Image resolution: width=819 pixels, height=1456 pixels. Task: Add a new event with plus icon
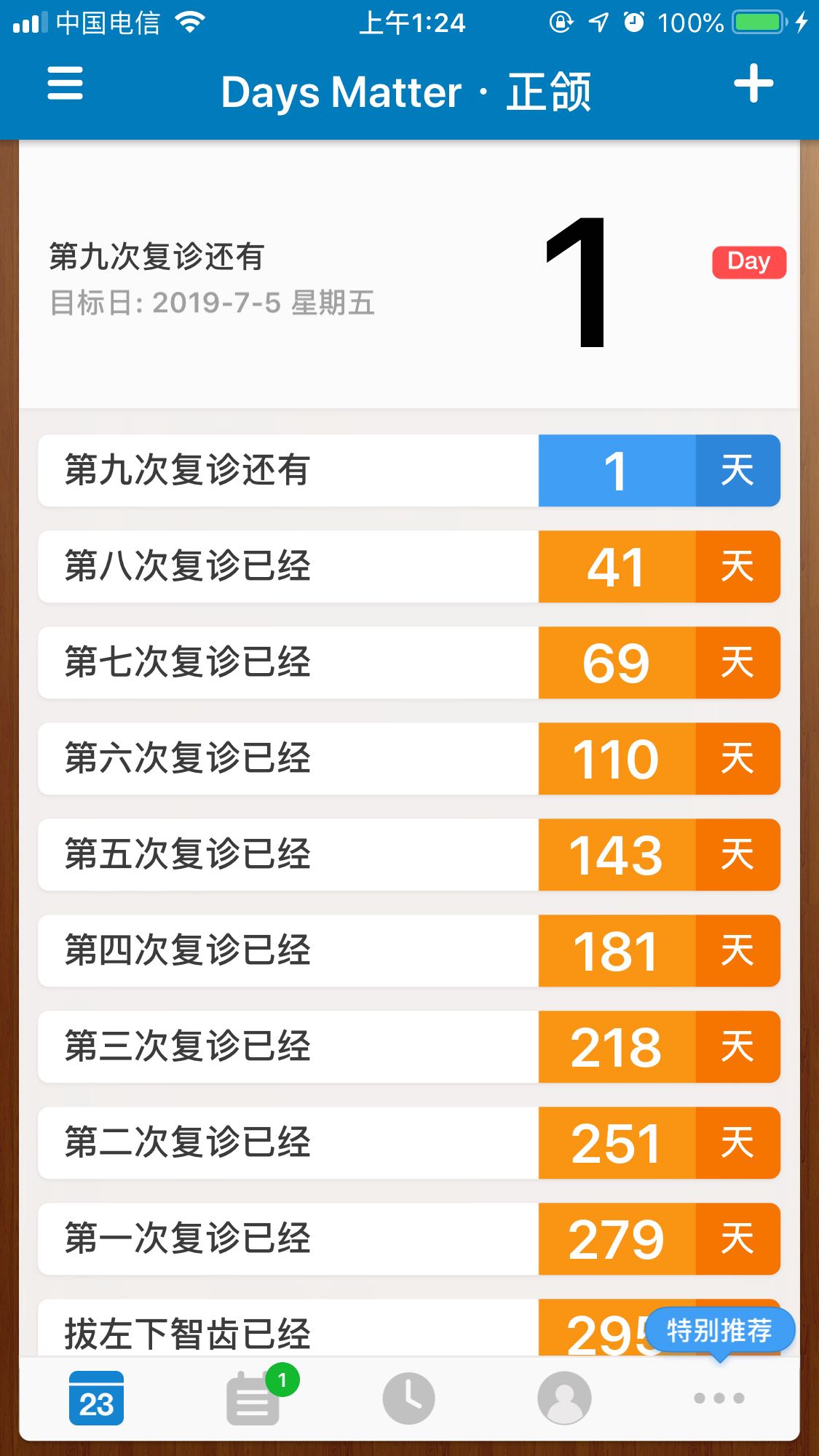(x=753, y=84)
